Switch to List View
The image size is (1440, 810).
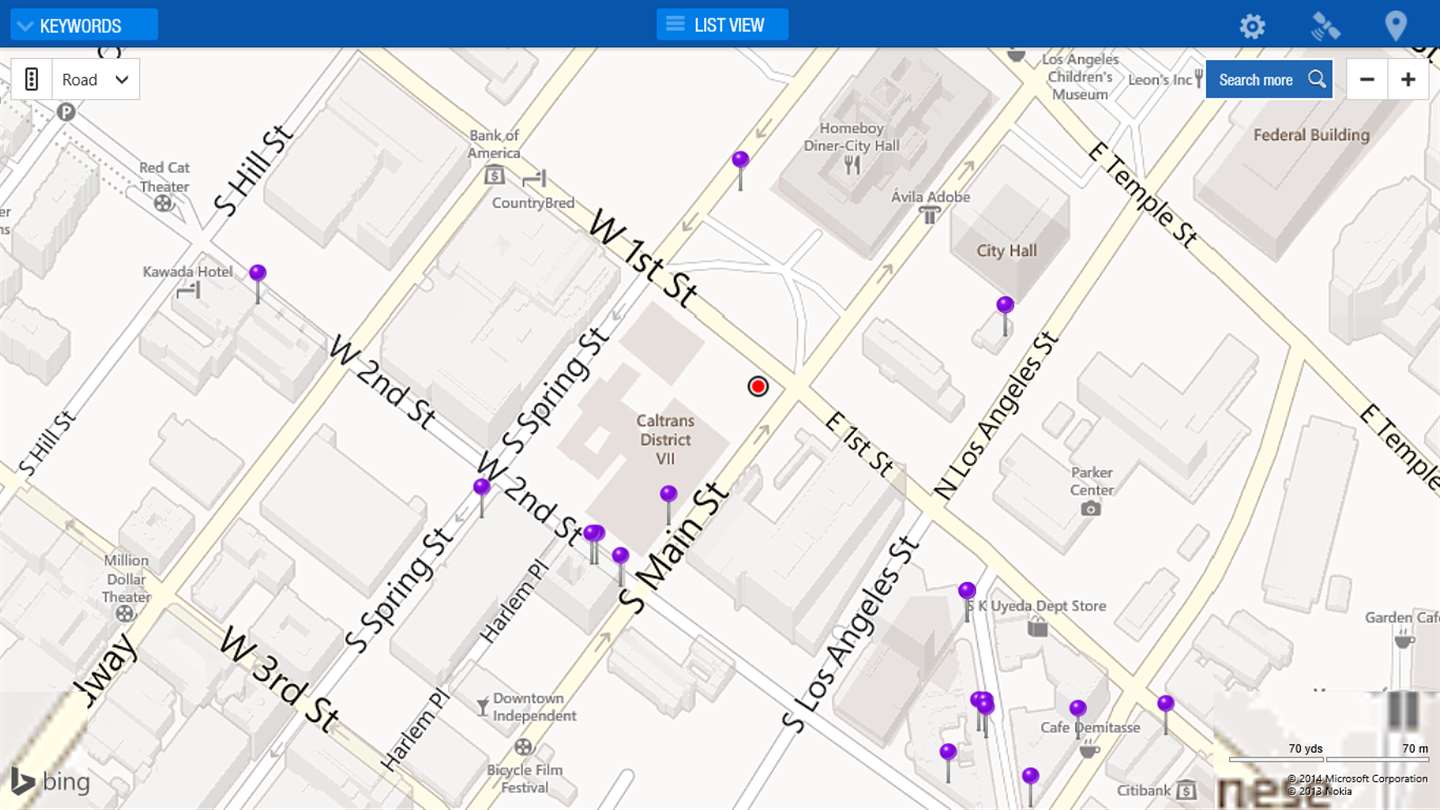tap(722, 25)
